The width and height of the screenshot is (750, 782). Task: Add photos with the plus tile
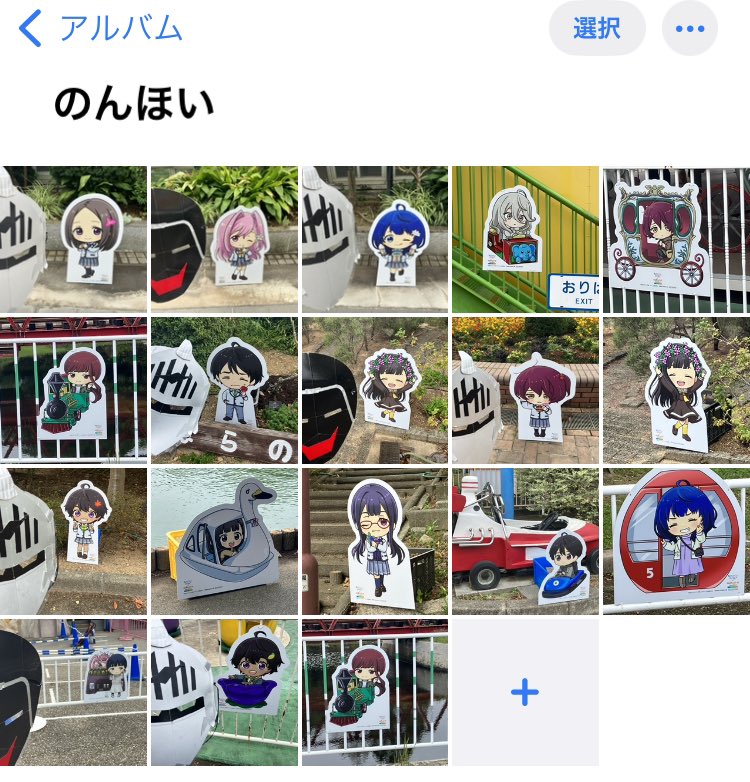[524, 692]
